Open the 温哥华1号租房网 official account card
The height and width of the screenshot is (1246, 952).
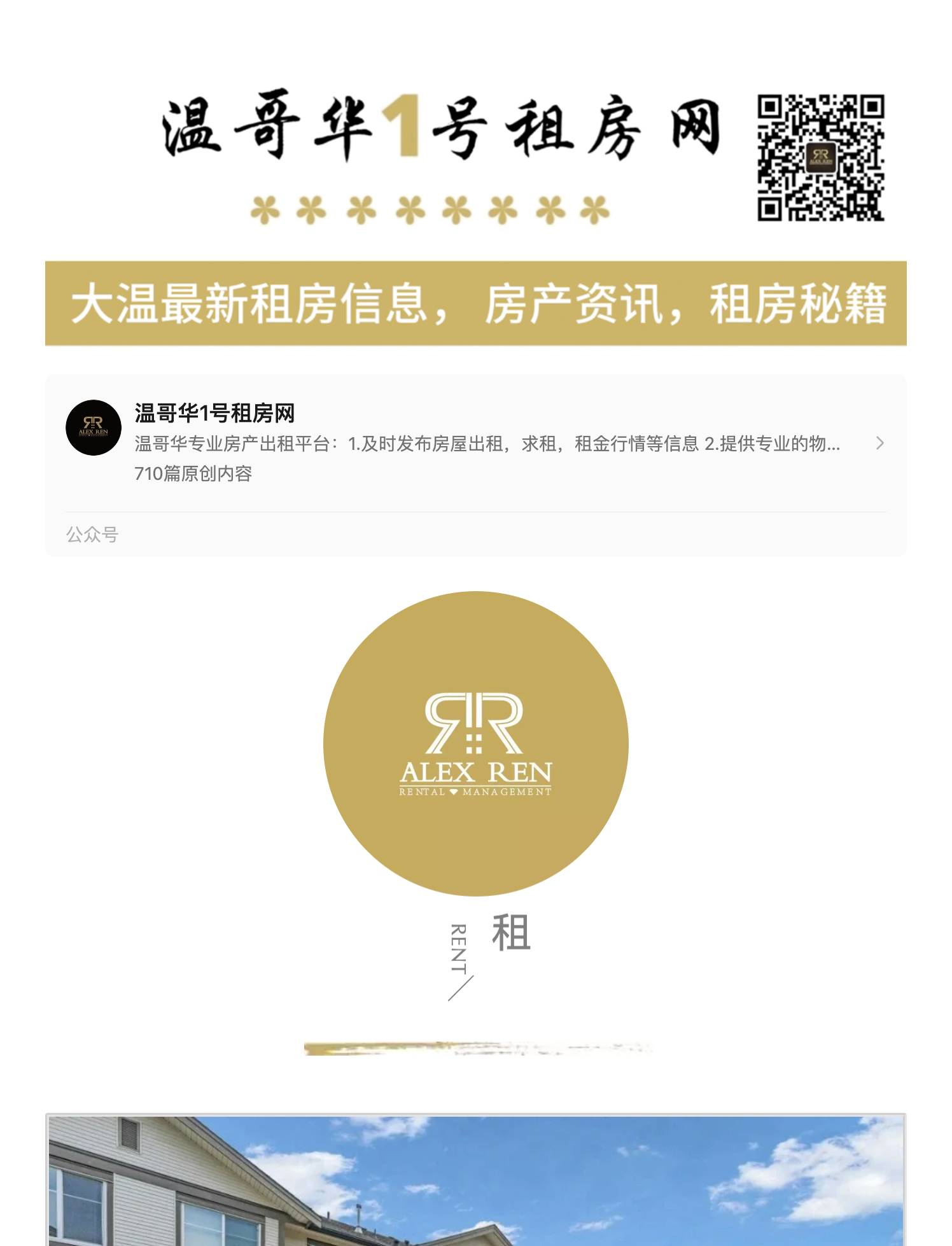[475, 443]
